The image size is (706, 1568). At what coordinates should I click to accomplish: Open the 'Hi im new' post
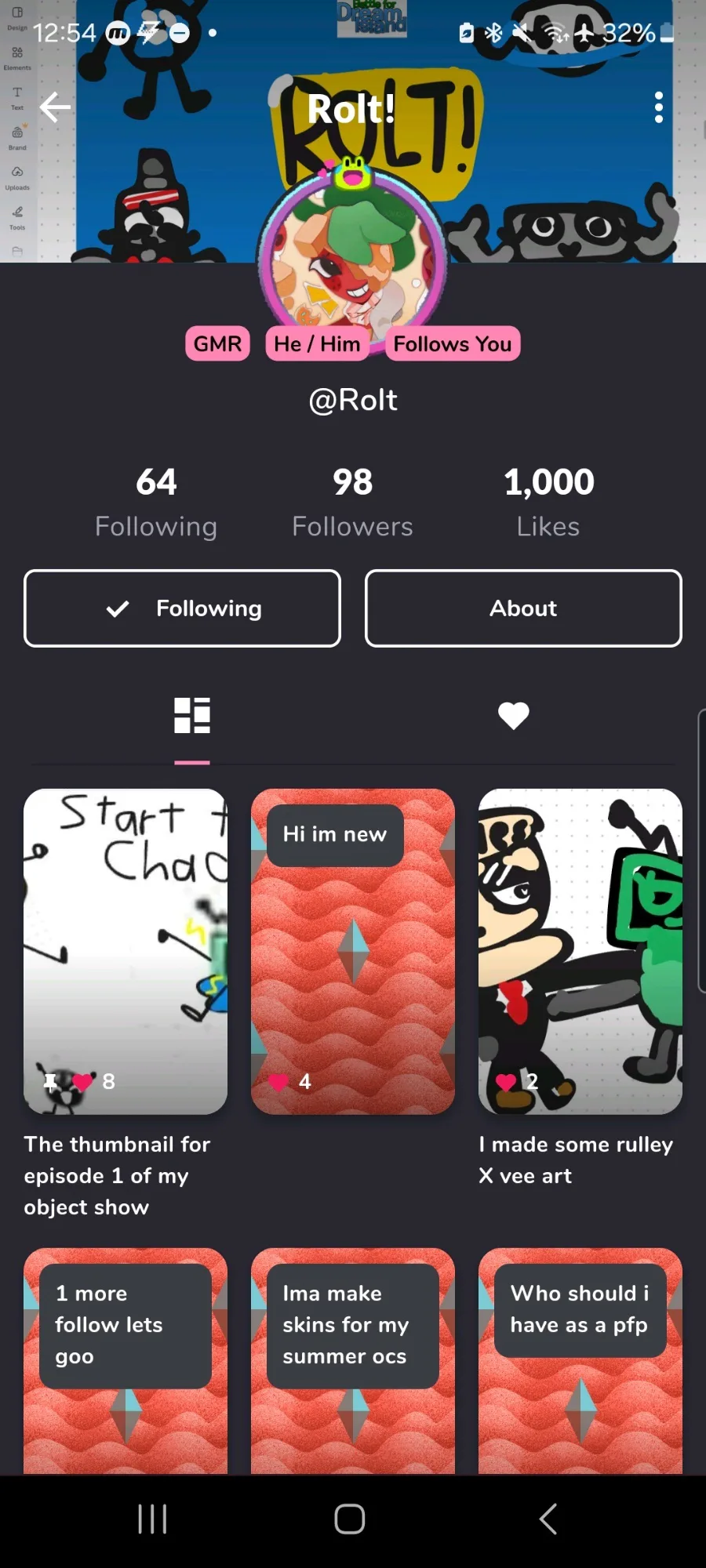point(352,950)
